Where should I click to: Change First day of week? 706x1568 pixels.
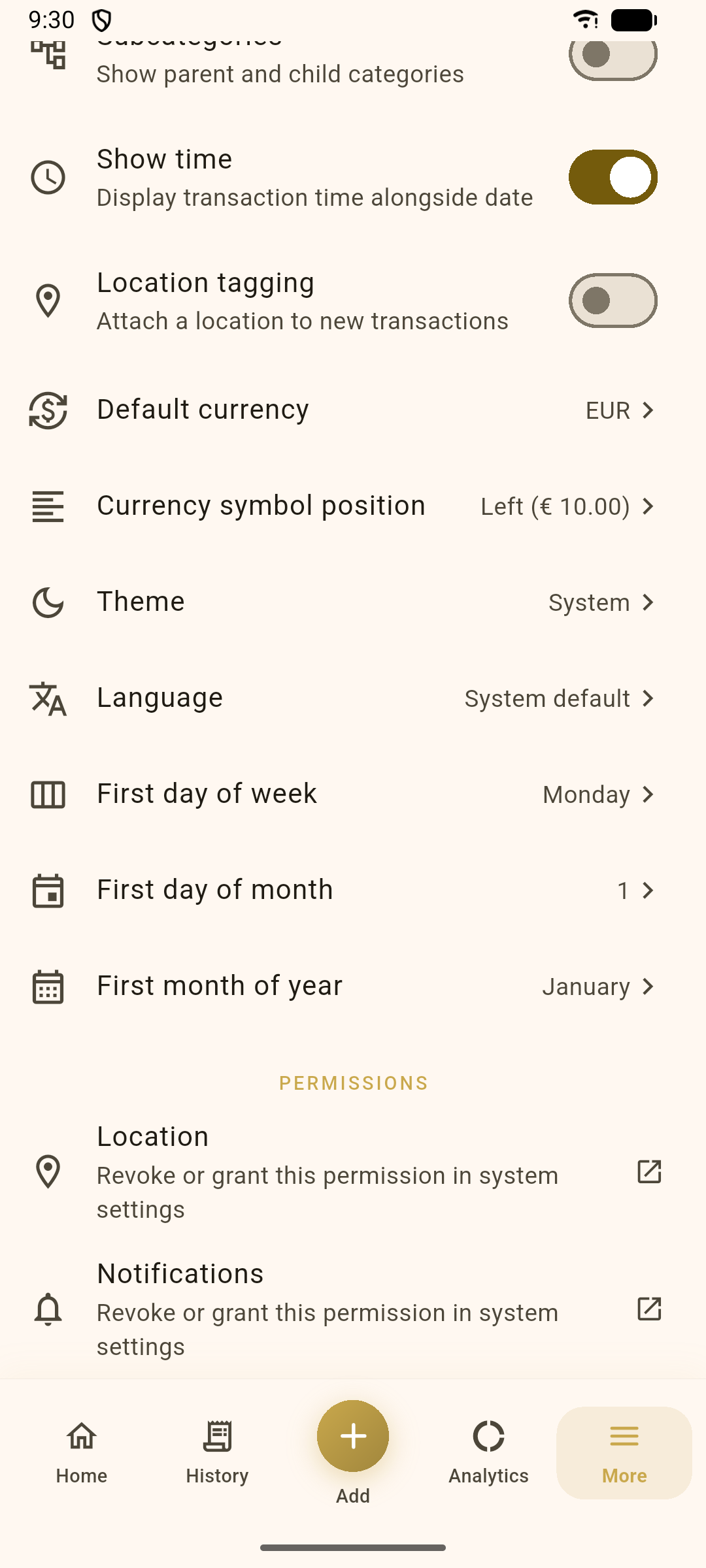[x=353, y=794]
